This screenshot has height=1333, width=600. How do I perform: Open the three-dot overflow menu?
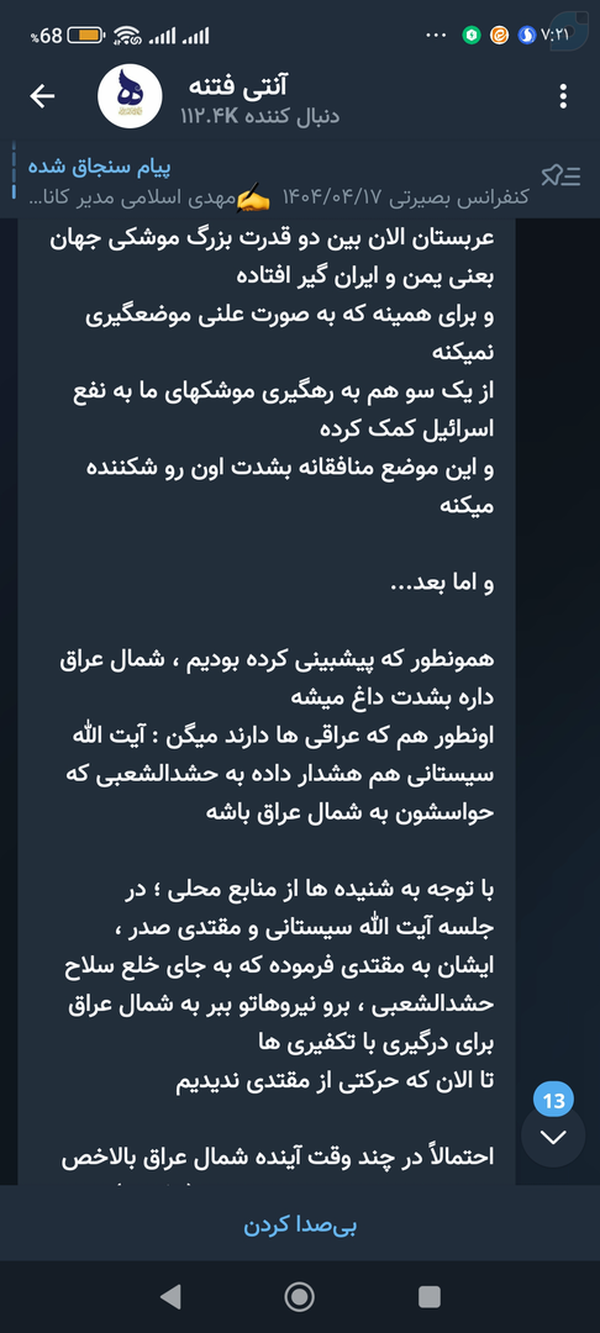[x=564, y=96]
